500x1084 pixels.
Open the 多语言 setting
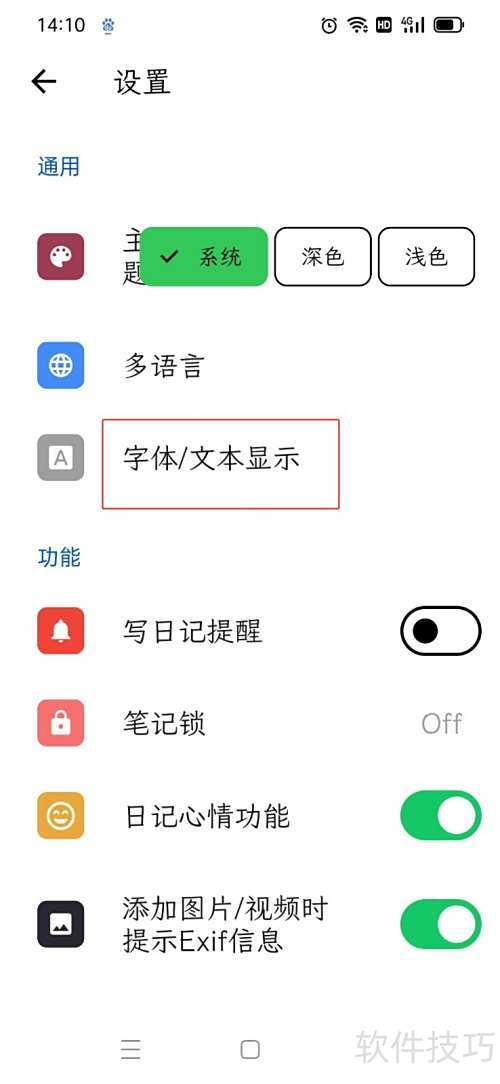[x=250, y=365]
